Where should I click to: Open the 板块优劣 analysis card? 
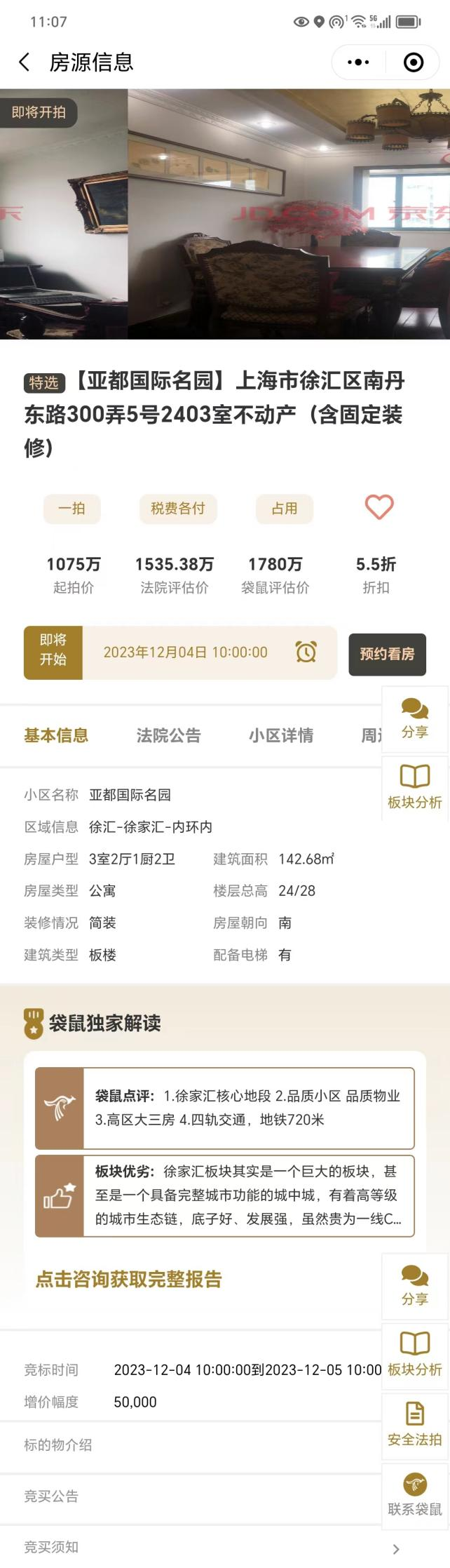click(225, 1195)
